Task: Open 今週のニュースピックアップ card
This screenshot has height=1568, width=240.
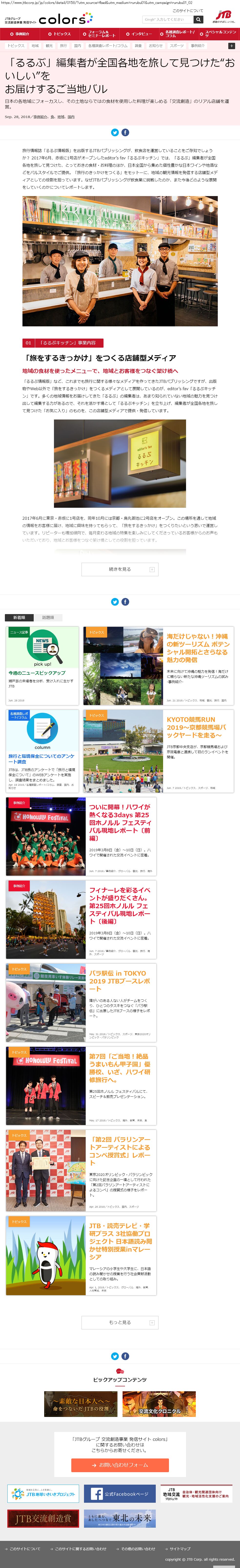Action: [x=42, y=665]
